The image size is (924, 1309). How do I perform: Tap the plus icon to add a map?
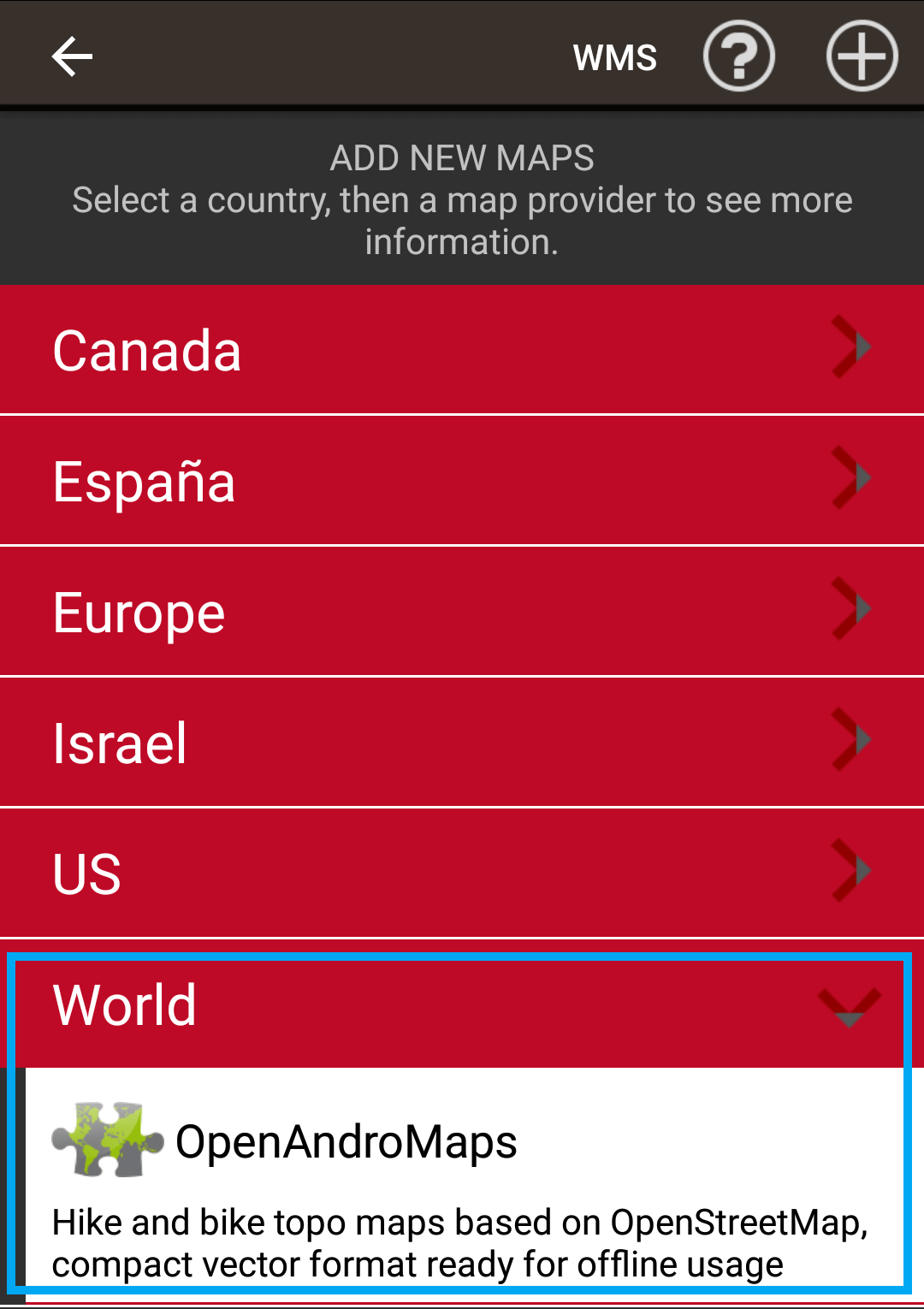(861, 56)
